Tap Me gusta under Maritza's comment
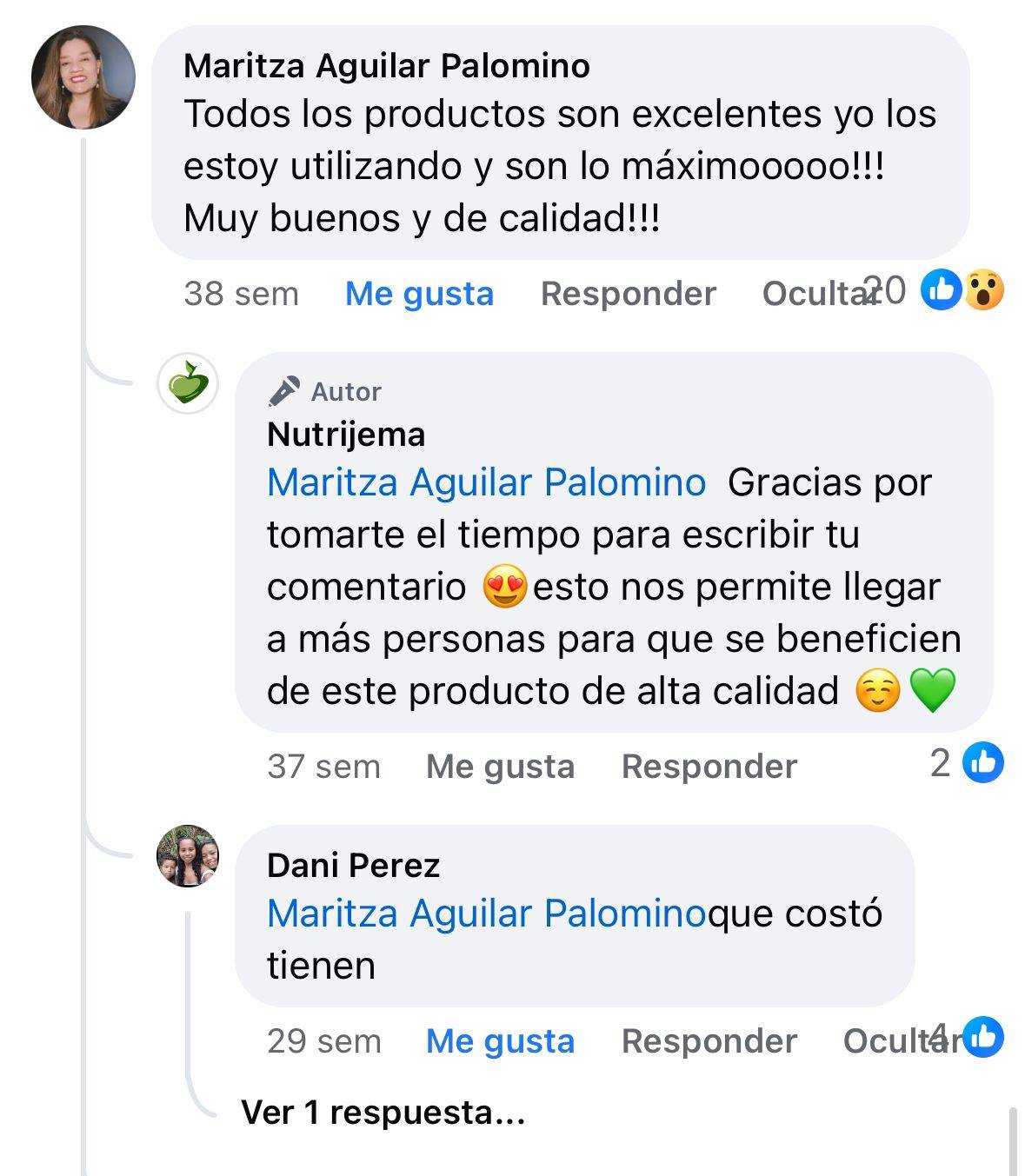 coord(419,294)
